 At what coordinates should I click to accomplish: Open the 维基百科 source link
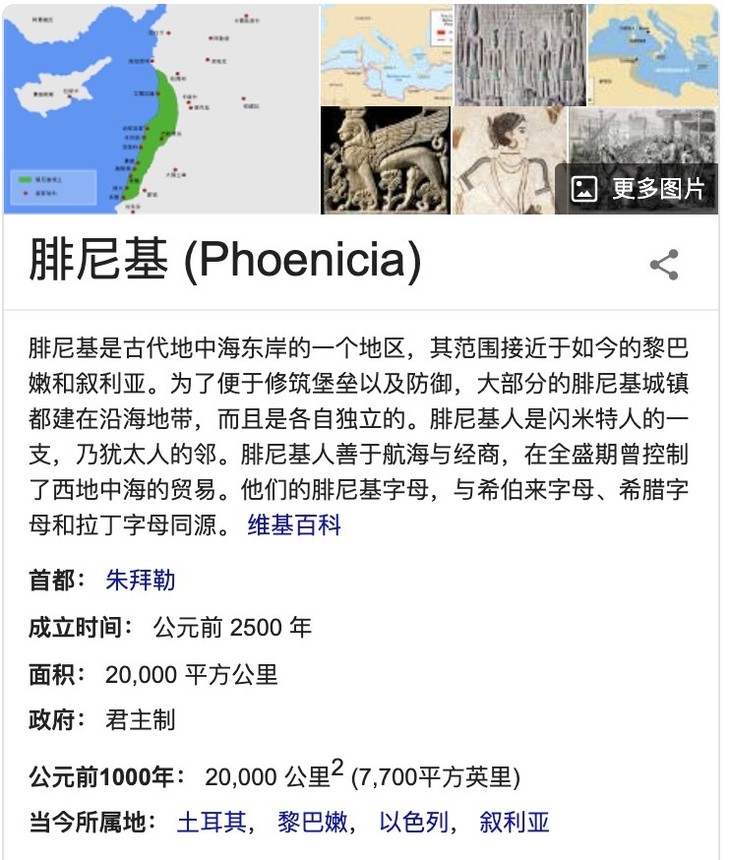[x=294, y=524]
